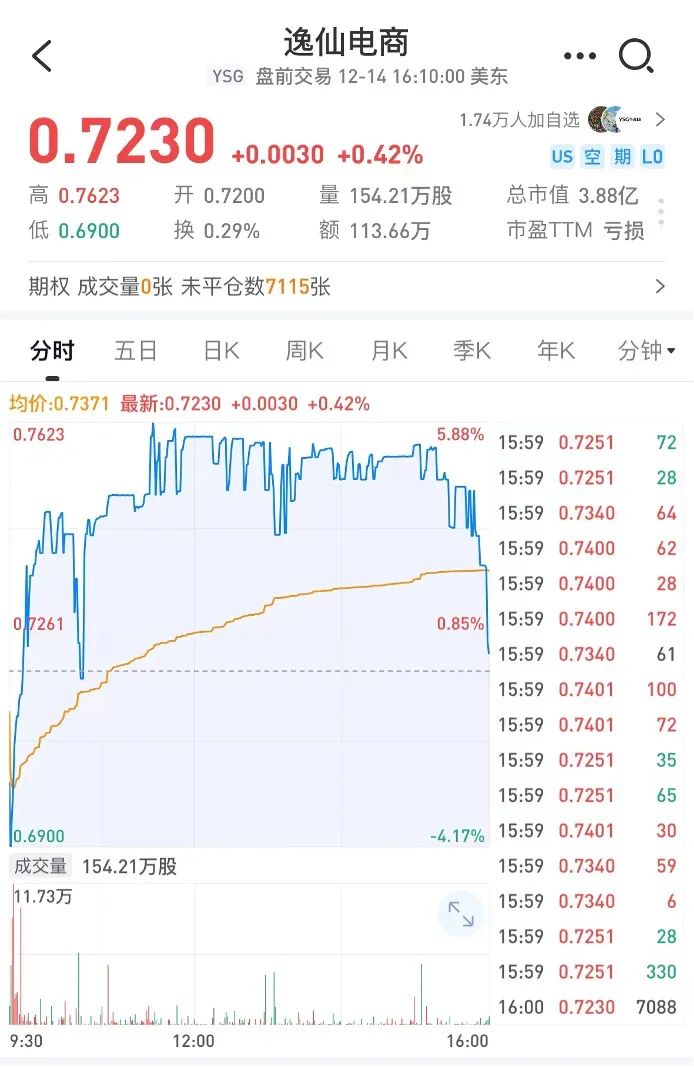Show the 年K chart tab
The height and width of the screenshot is (1068, 694).
(x=556, y=351)
